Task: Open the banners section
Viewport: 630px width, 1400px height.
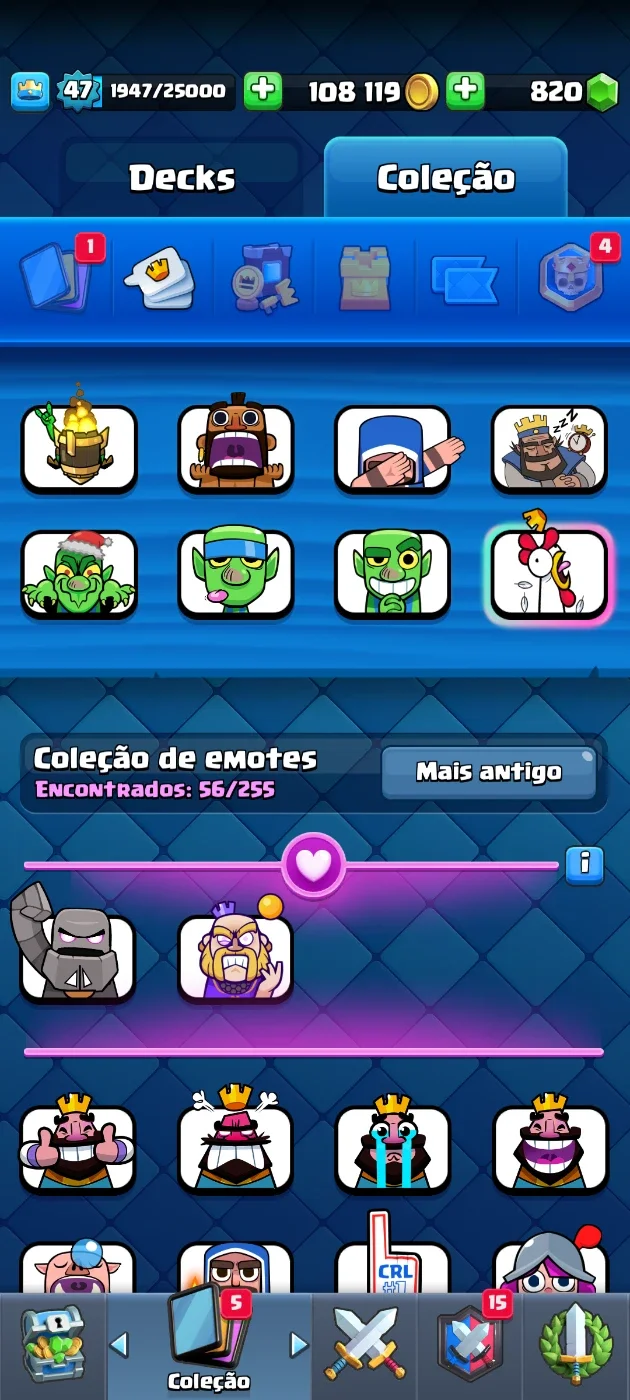Action: (463, 279)
